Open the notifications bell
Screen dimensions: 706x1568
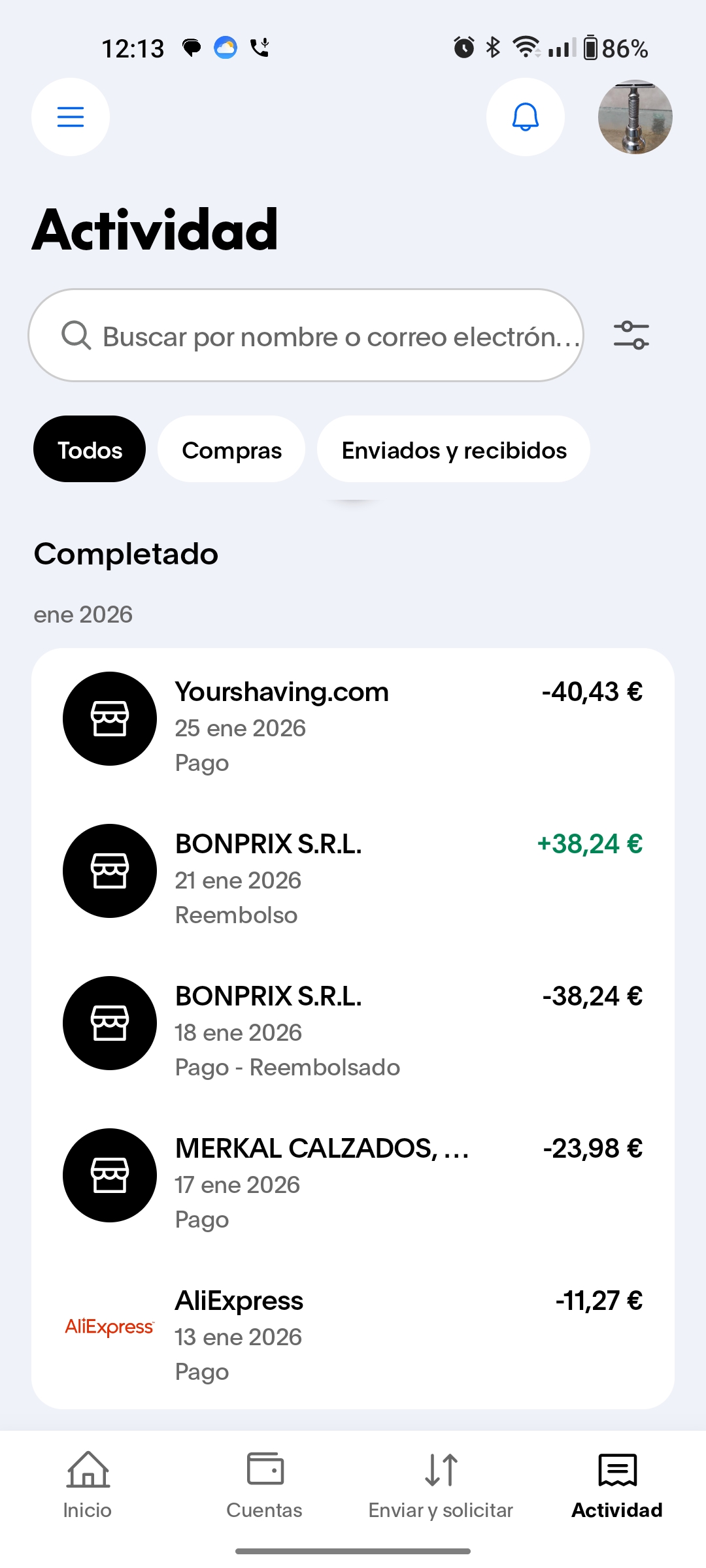(525, 117)
